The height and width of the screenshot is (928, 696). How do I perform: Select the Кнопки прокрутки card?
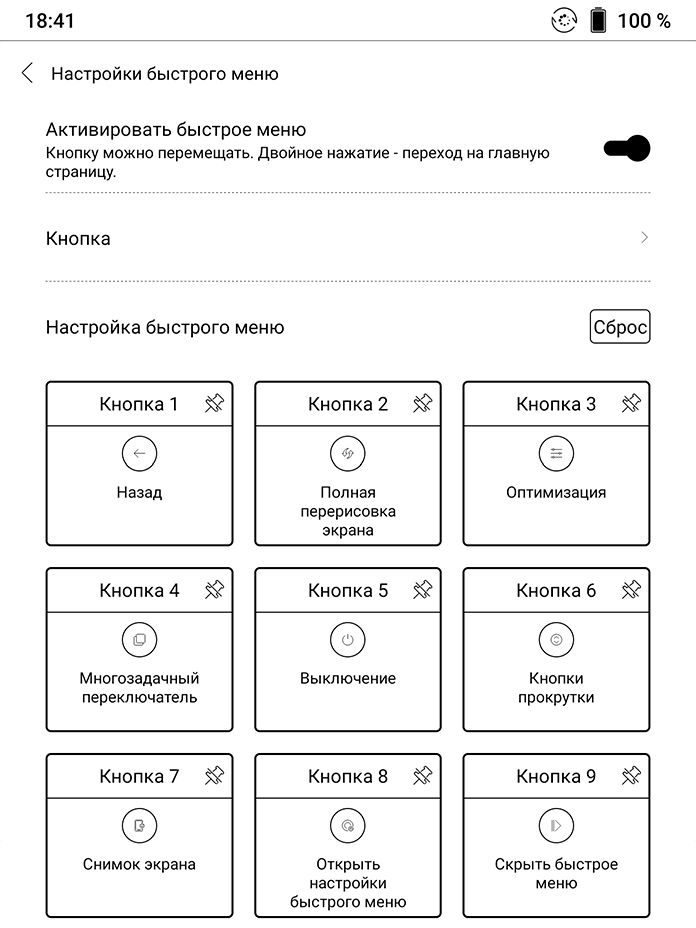coord(556,650)
